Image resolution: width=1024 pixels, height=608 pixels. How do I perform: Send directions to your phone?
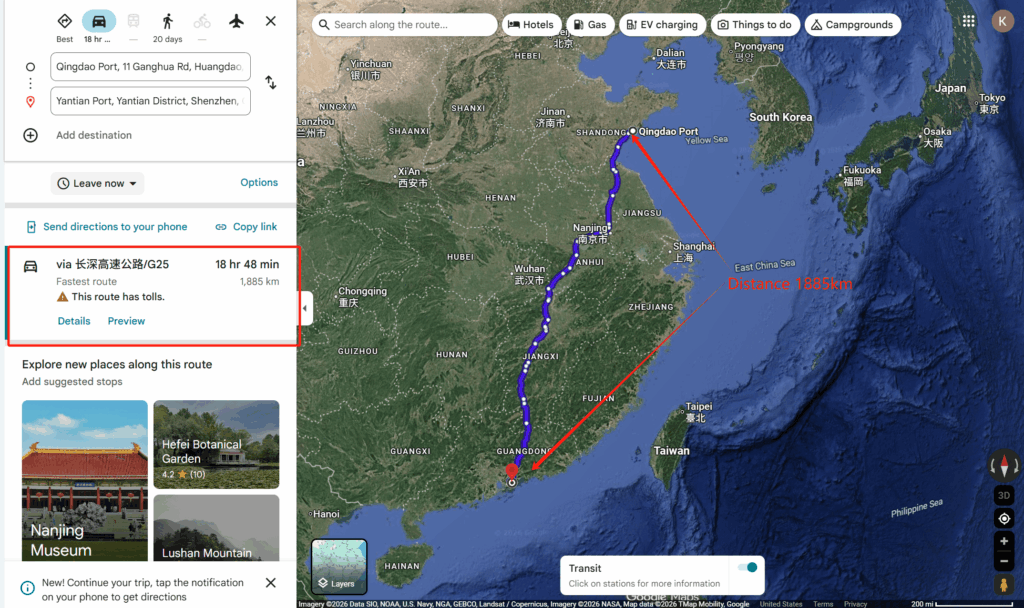pyautogui.click(x=106, y=227)
